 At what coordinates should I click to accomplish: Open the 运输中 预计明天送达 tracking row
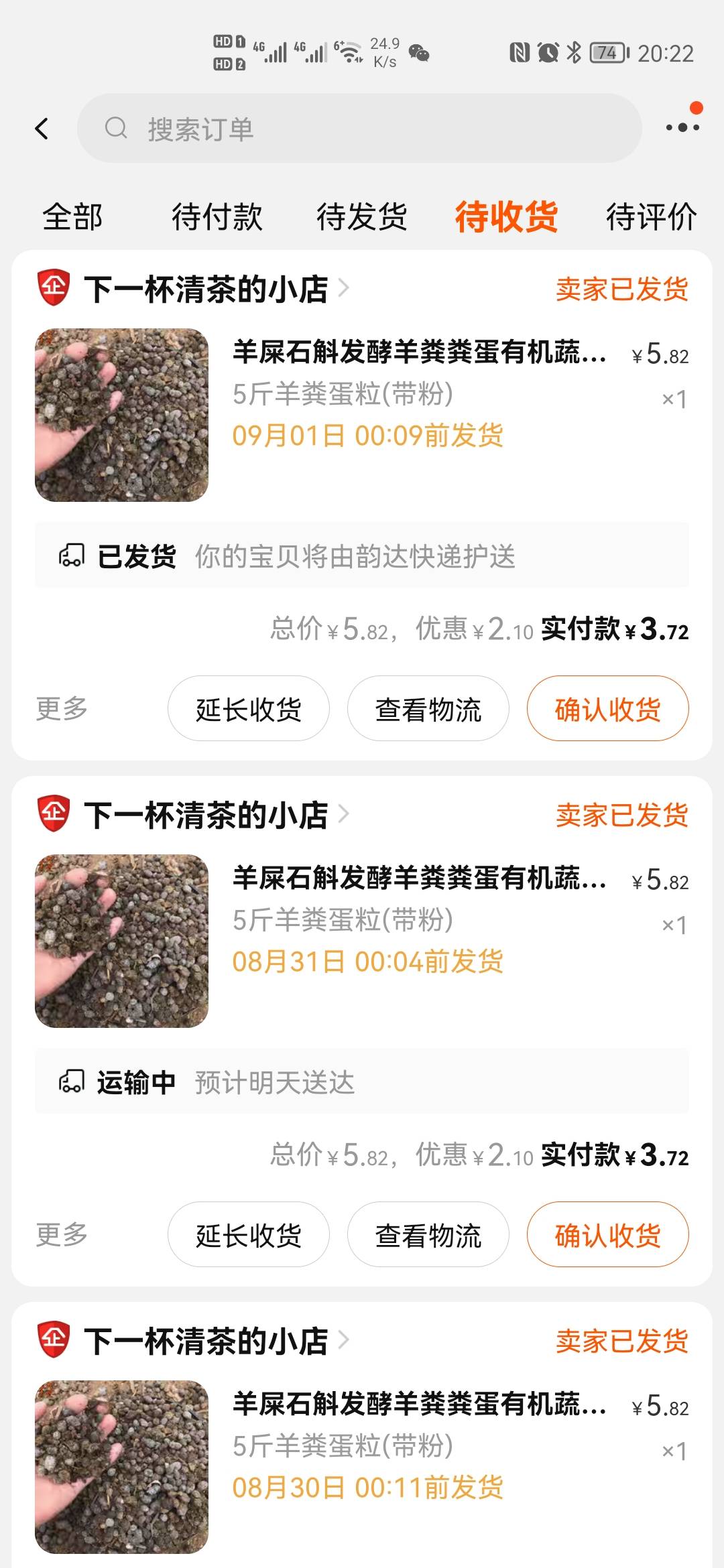(x=362, y=1082)
